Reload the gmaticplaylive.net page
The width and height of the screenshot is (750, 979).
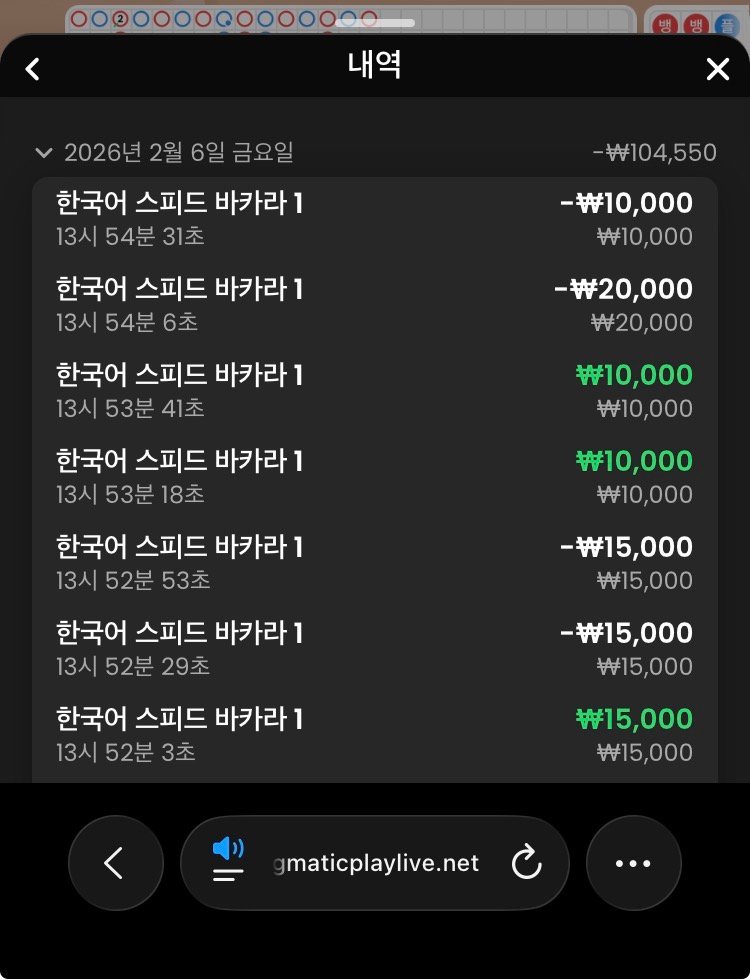[526, 863]
